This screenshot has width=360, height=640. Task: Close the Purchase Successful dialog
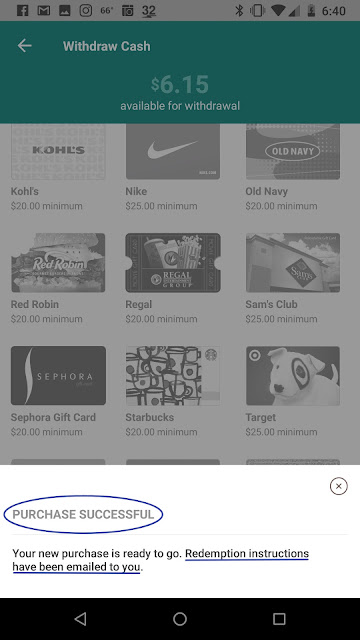[338, 486]
